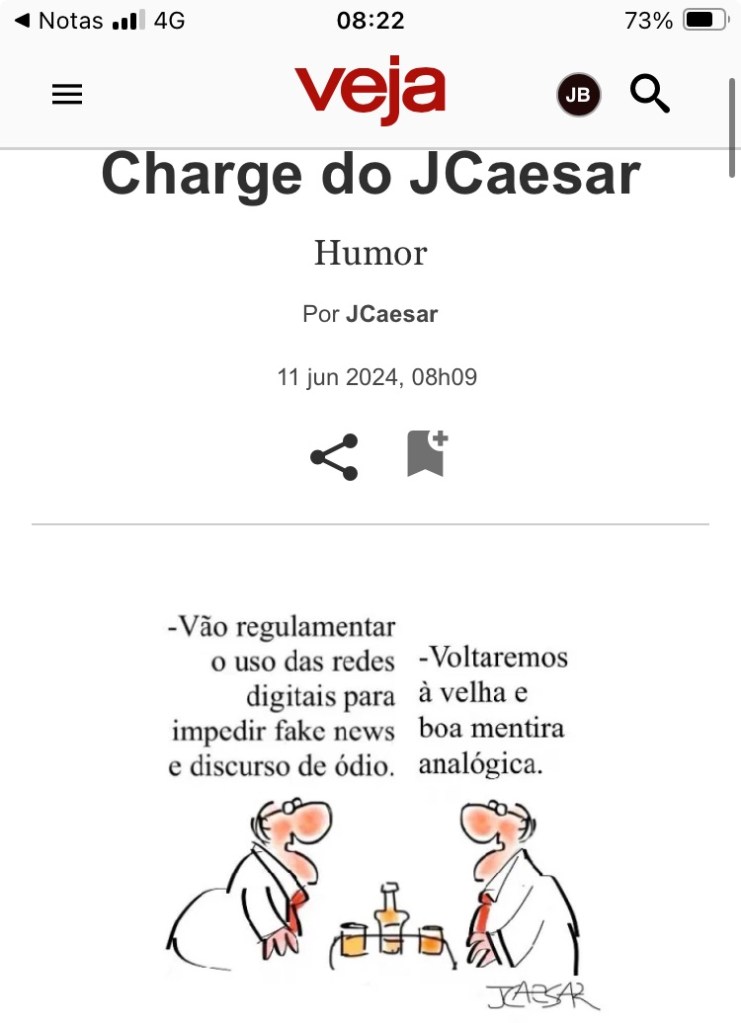
Task: Save this article with the bookmark
Action: point(427,454)
